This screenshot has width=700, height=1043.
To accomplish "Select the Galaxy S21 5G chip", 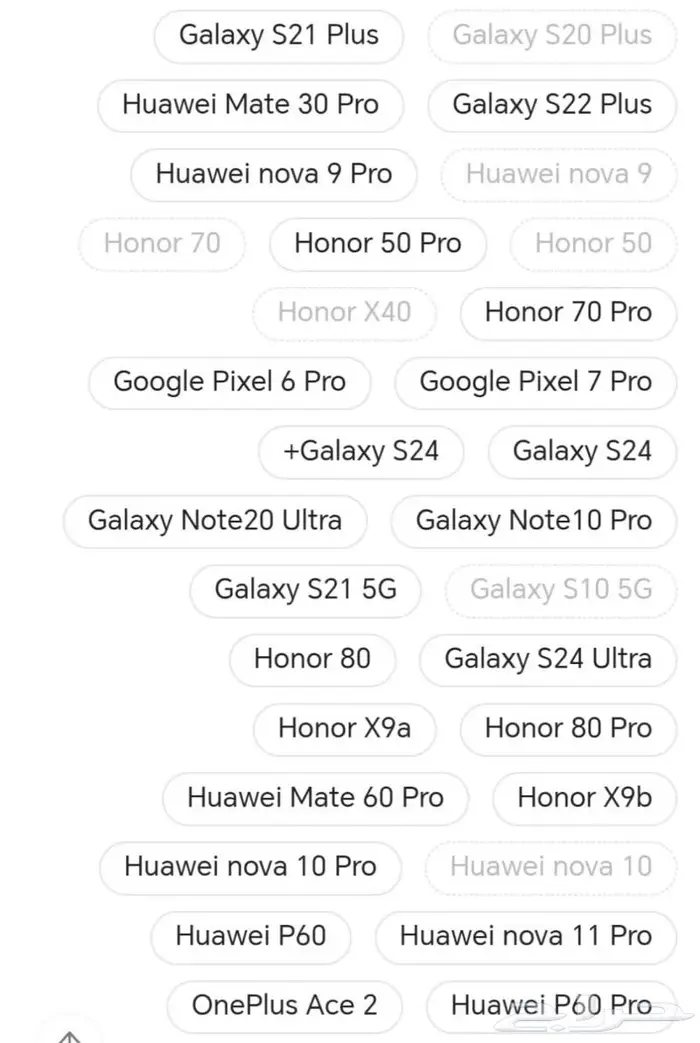I will [x=305, y=590].
